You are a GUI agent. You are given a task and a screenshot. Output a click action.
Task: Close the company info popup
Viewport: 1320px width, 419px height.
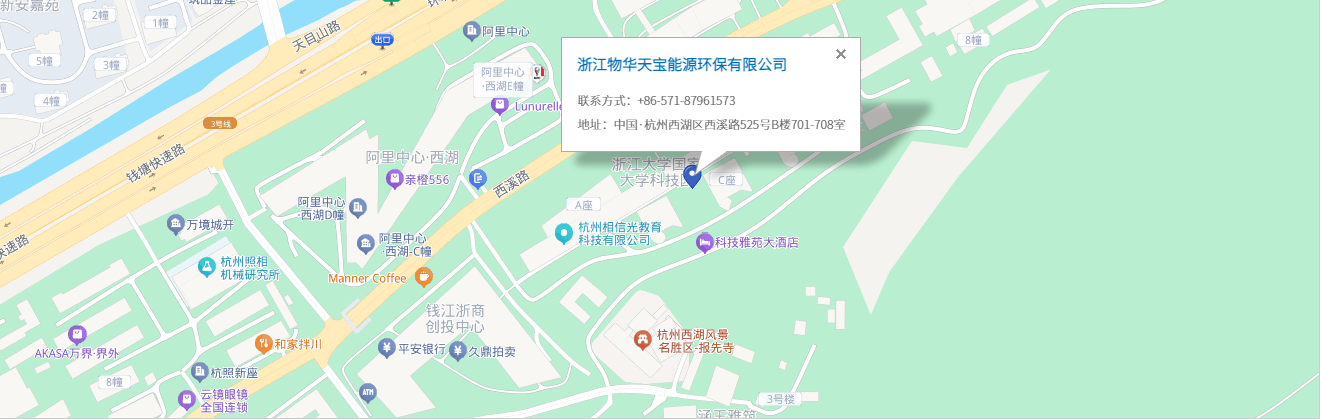[x=841, y=54]
